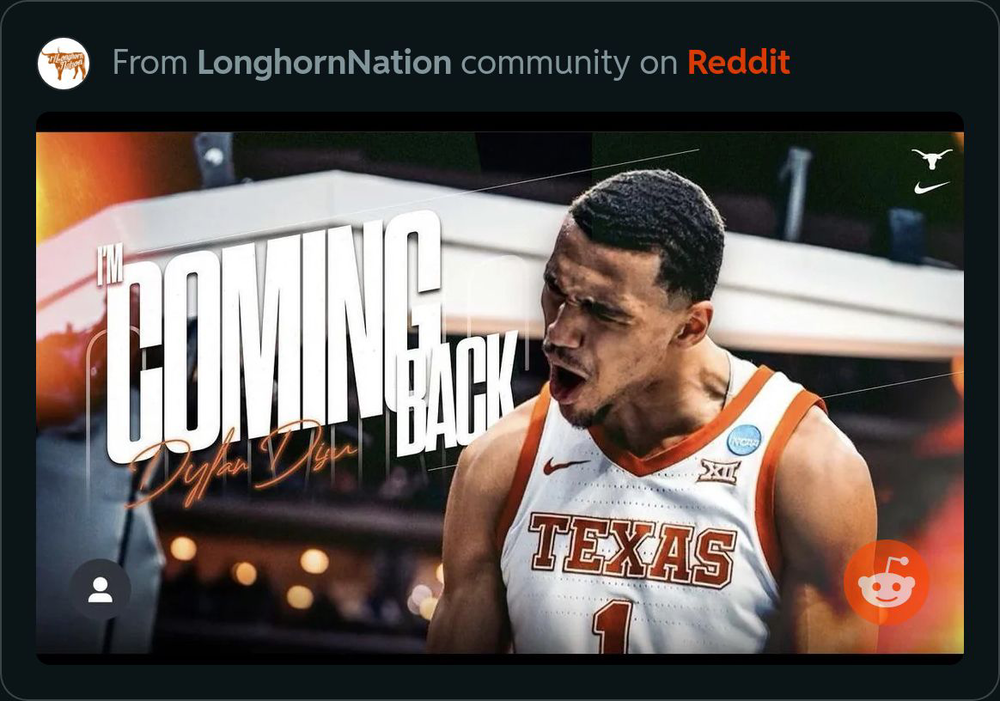Viewport: 1000px width, 701px height.
Task: Follow the orange Reddit link in header
Action: (738, 63)
